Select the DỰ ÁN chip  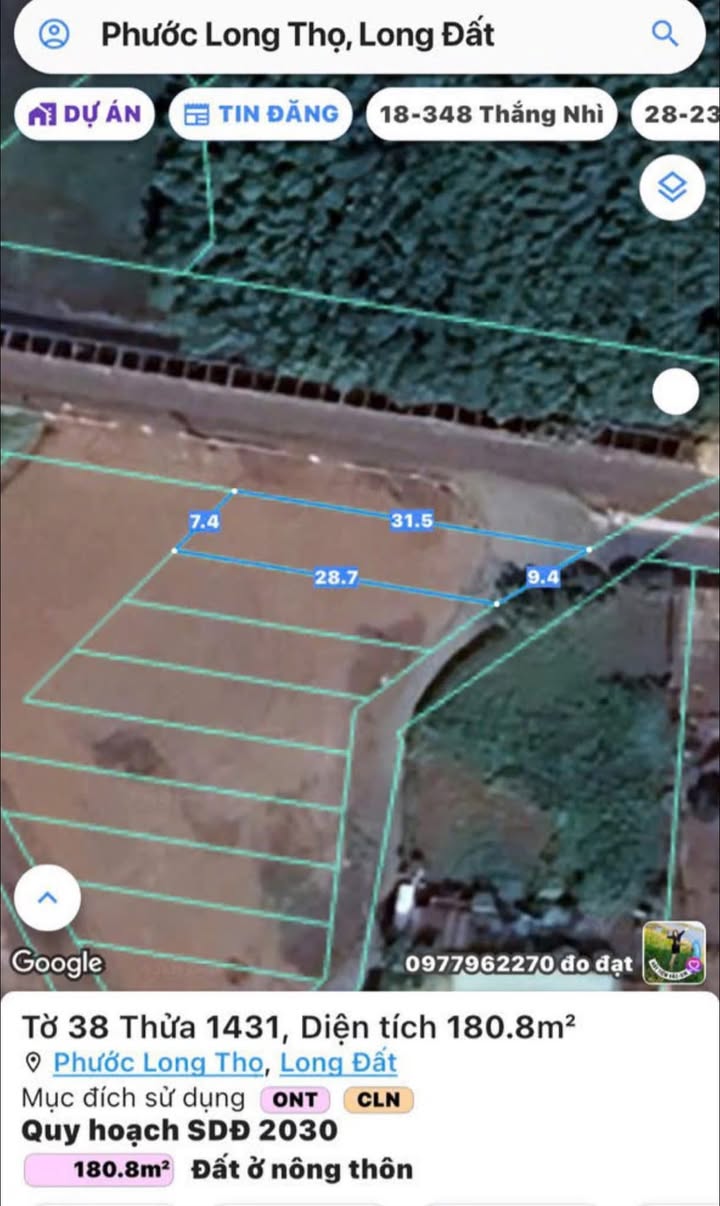[x=84, y=114]
